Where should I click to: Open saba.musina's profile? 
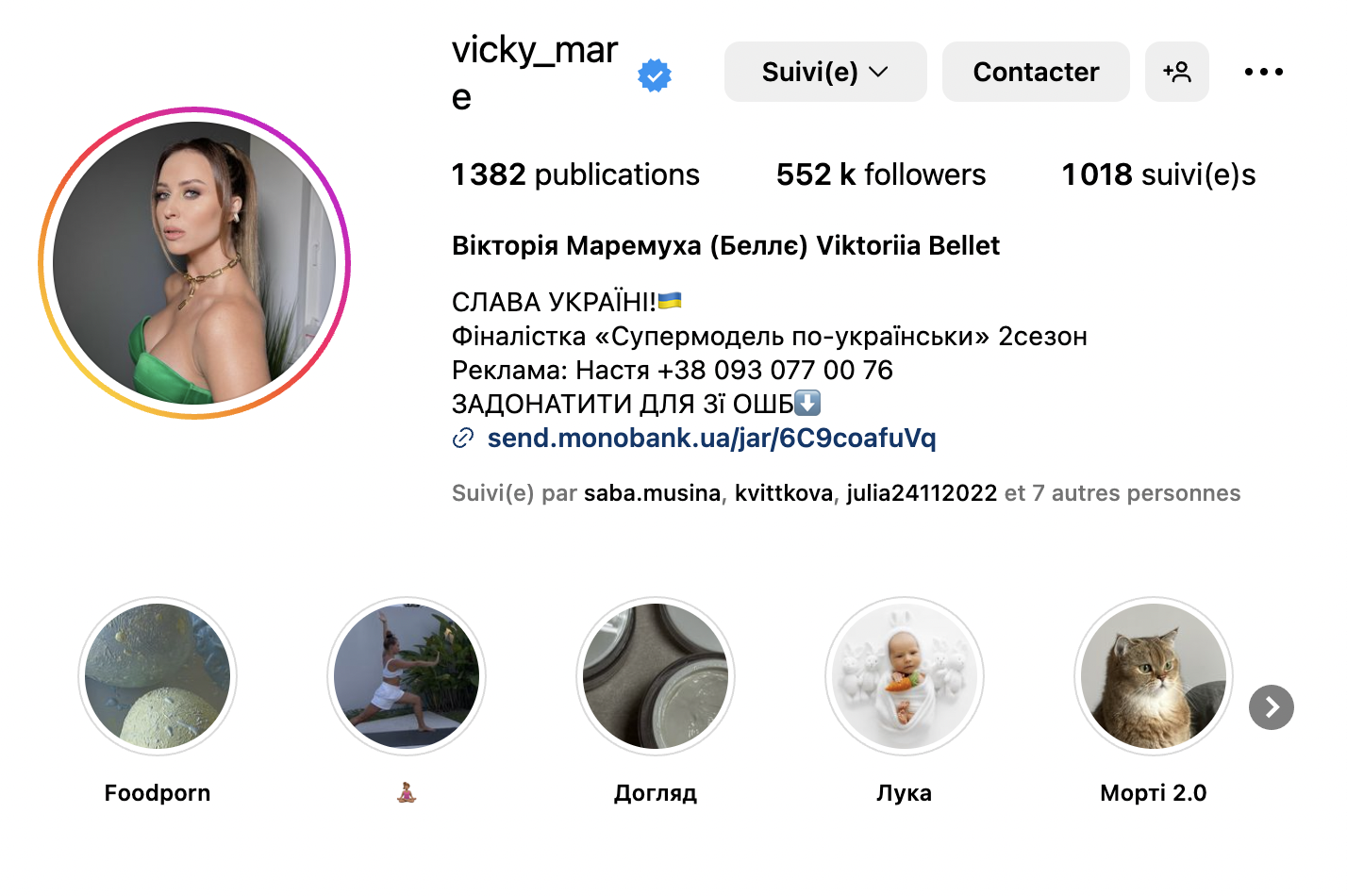pyautogui.click(x=652, y=493)
